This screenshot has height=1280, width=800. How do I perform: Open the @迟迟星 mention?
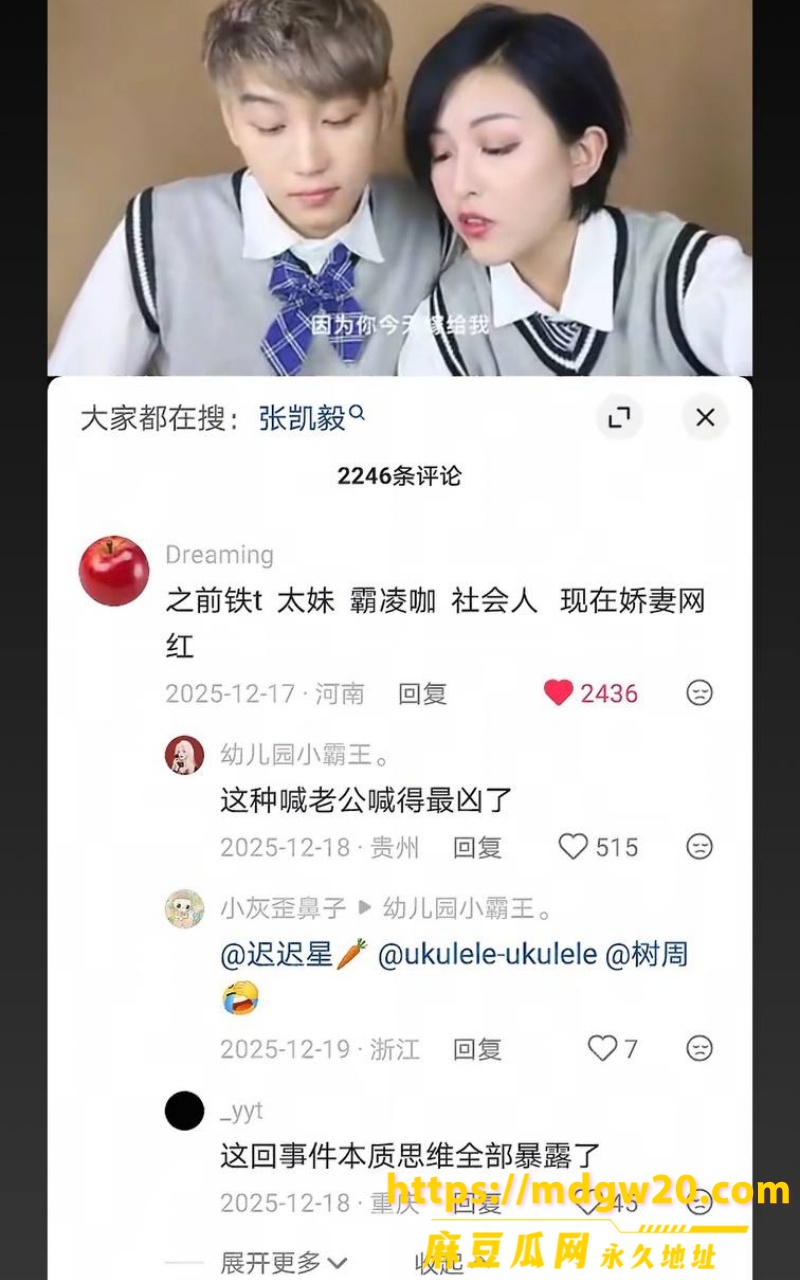[x=294, y=955]
